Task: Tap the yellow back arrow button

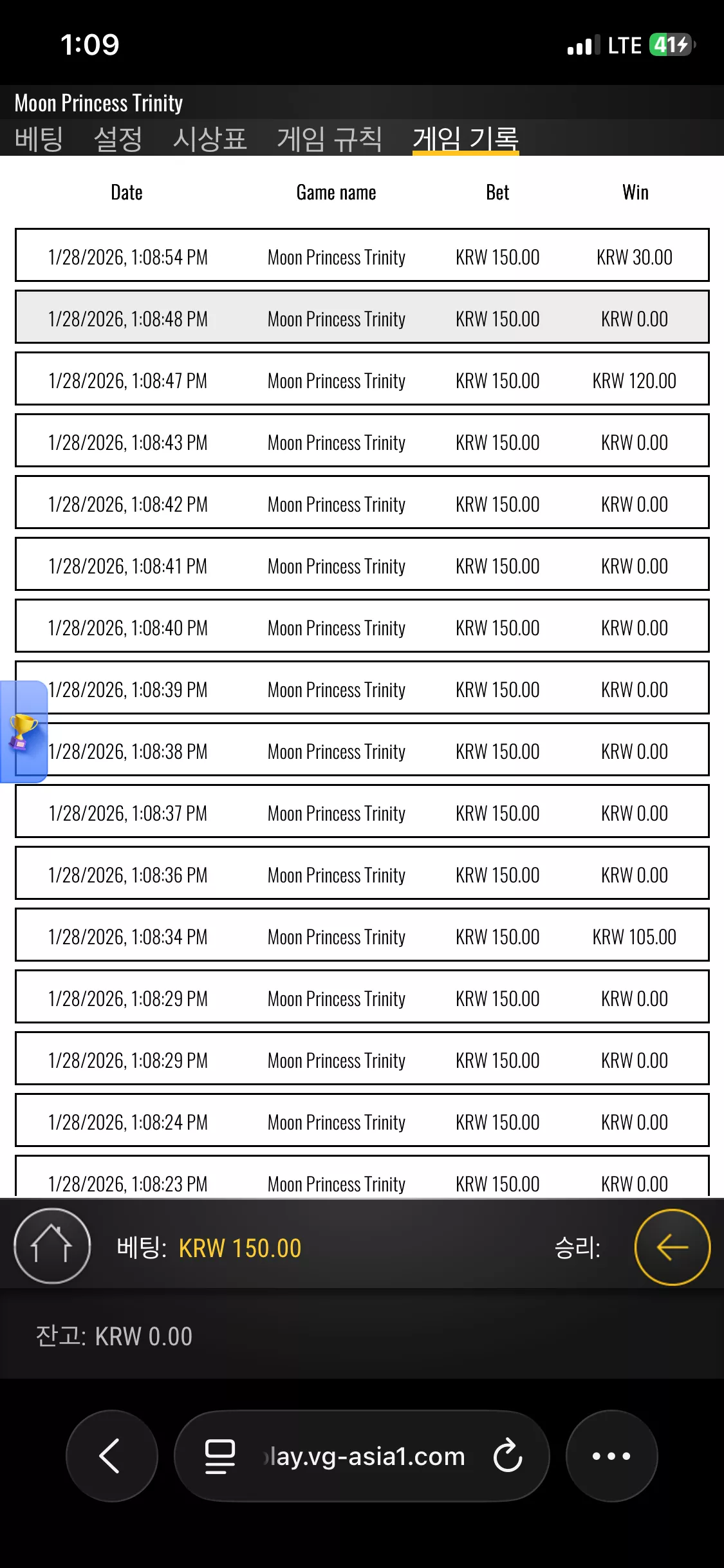Action: click(673, 1247)
